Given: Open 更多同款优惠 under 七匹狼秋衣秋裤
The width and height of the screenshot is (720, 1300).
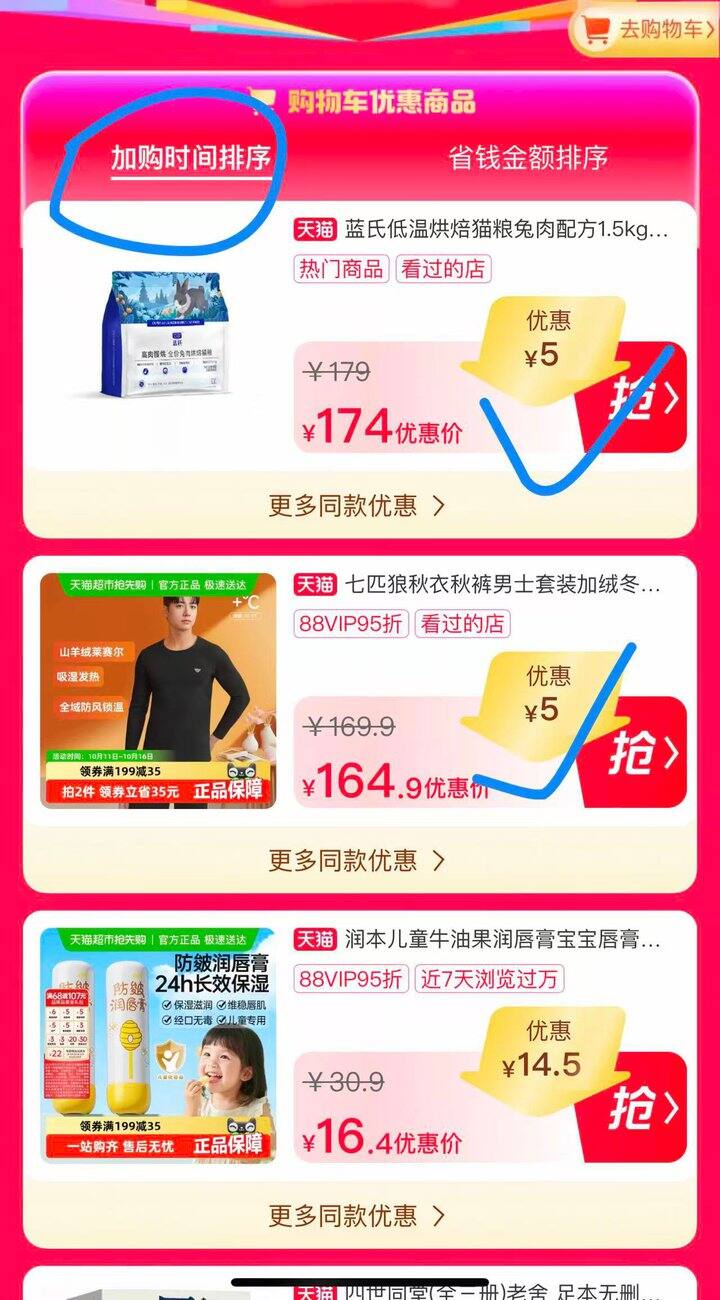Looking at the screenshot, I should [357, 860].
